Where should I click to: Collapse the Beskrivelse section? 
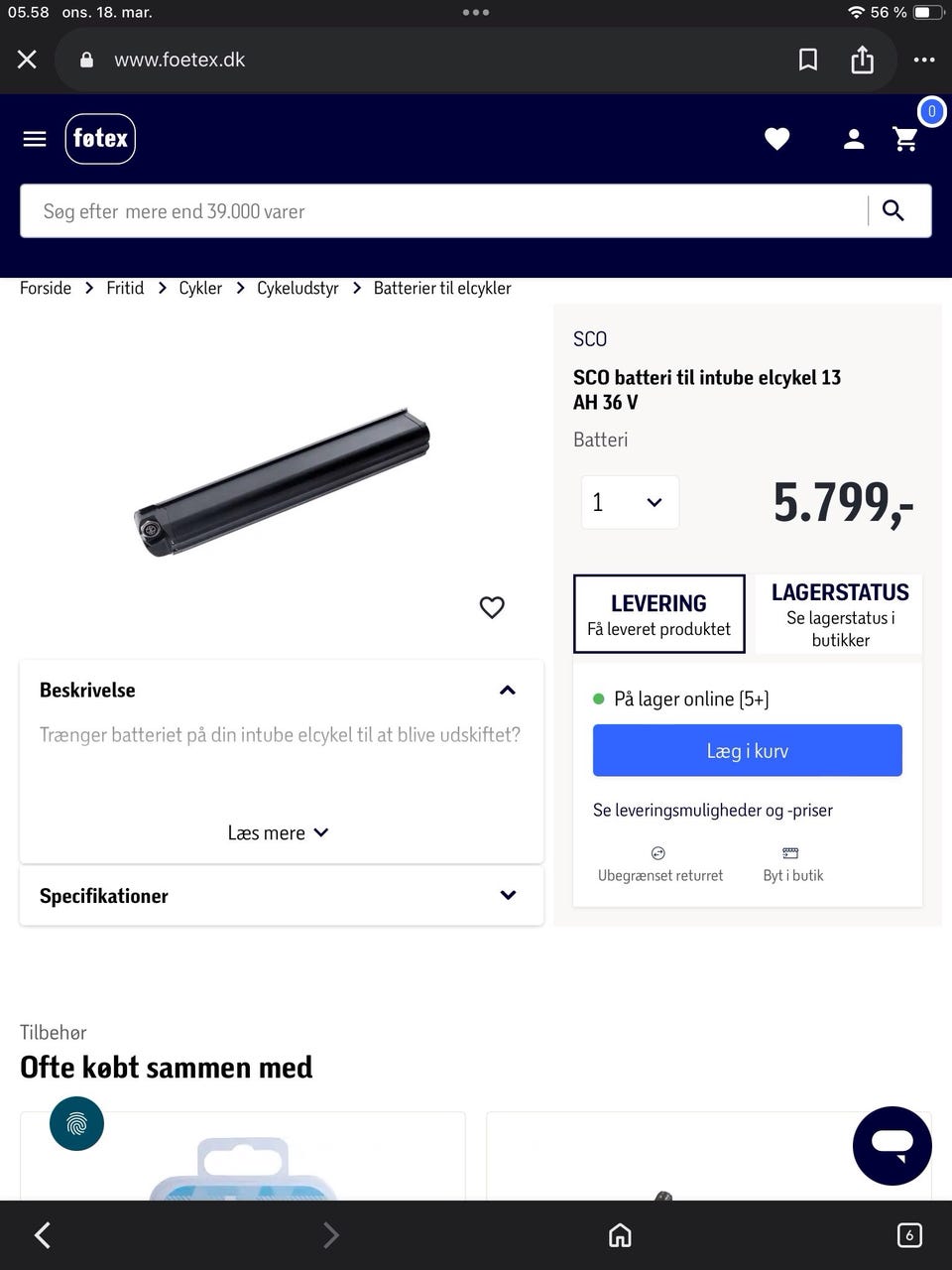coord(507,691)
